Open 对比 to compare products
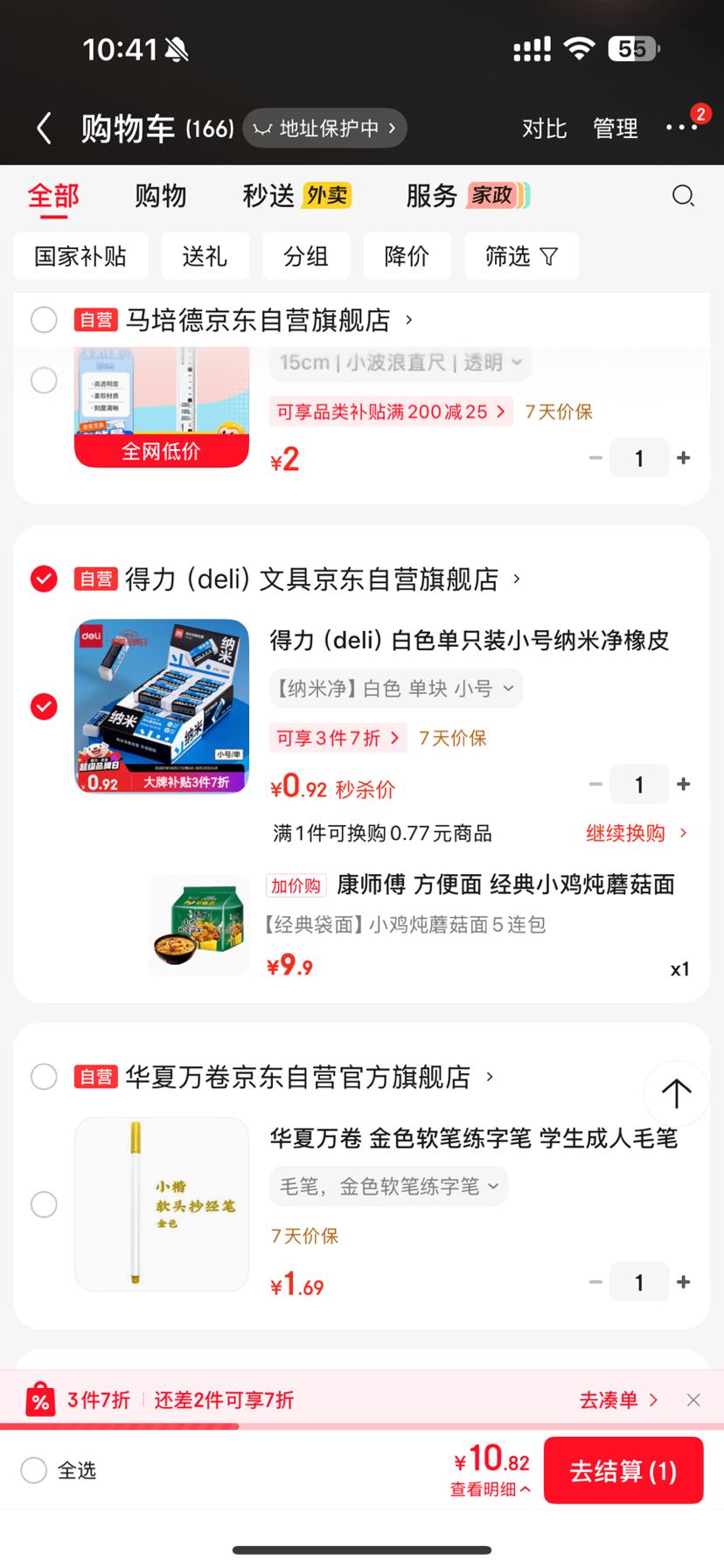This screenshot has width=724, height=1568. tap(544, 128)
